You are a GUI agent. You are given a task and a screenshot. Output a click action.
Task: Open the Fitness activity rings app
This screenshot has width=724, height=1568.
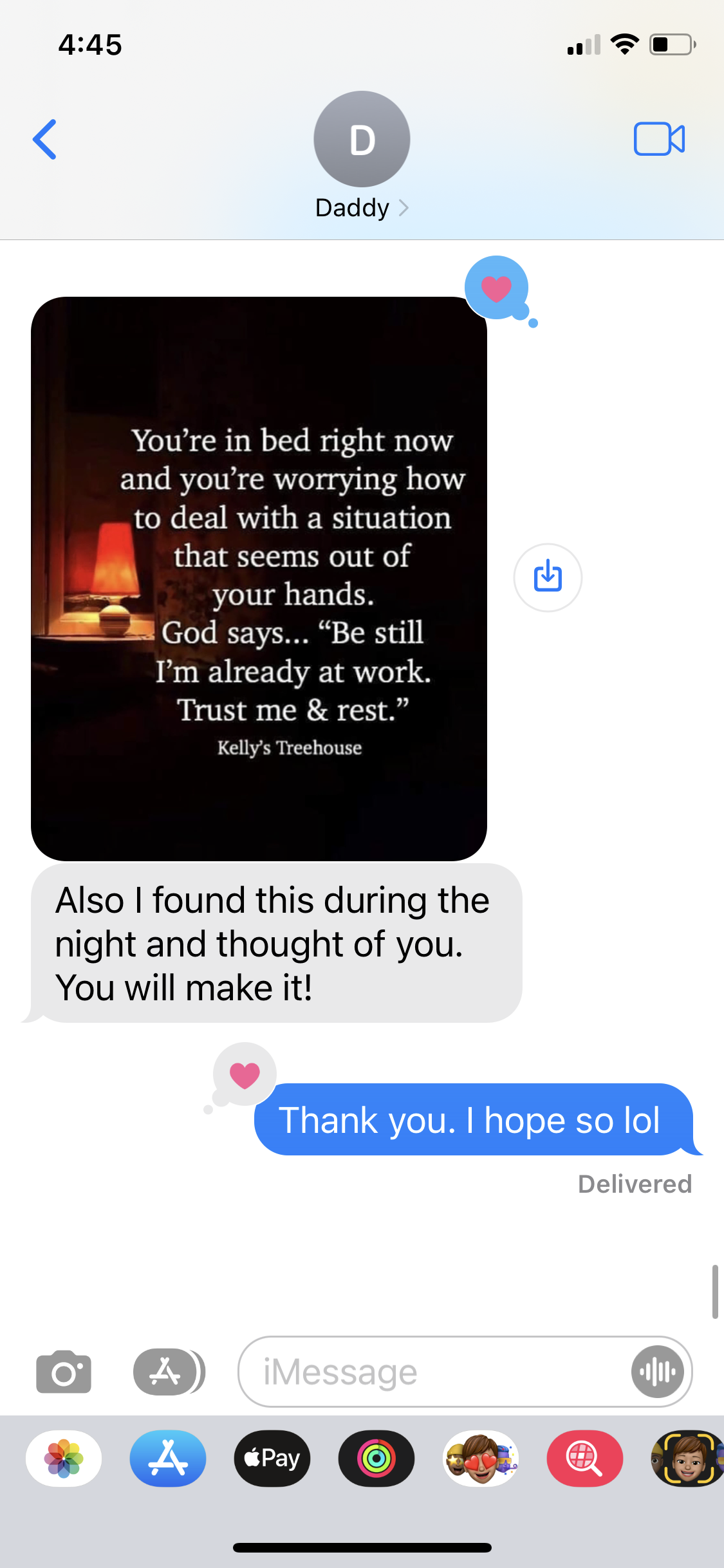376,1459
